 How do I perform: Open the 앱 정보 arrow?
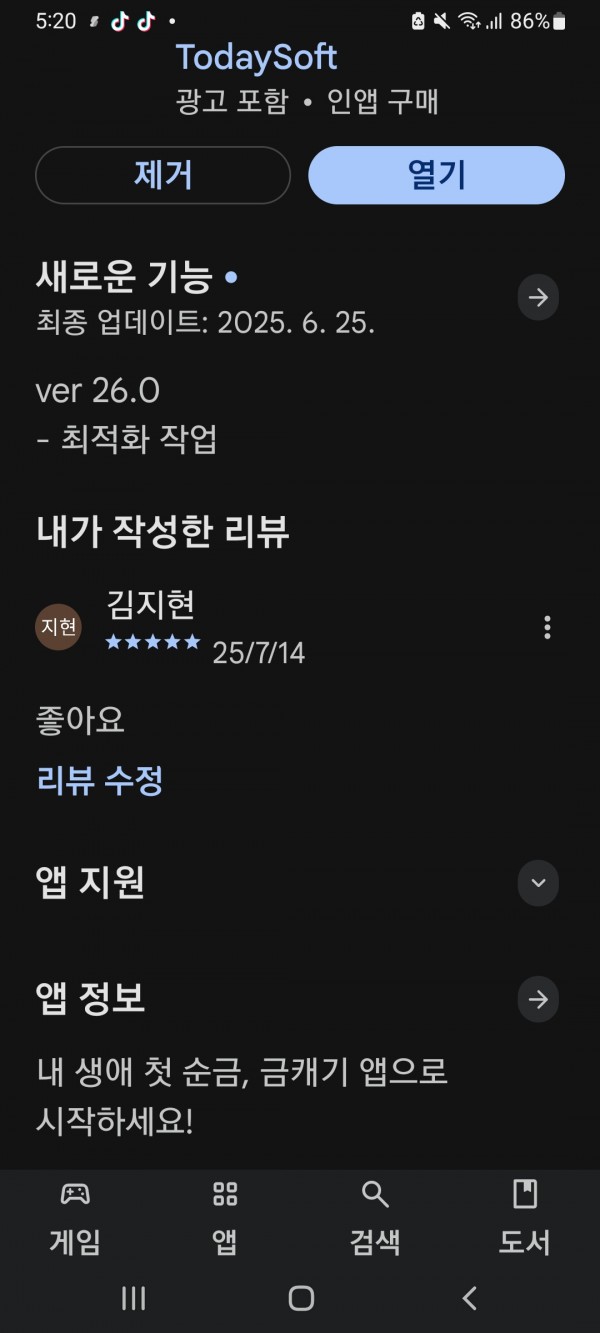538,999
